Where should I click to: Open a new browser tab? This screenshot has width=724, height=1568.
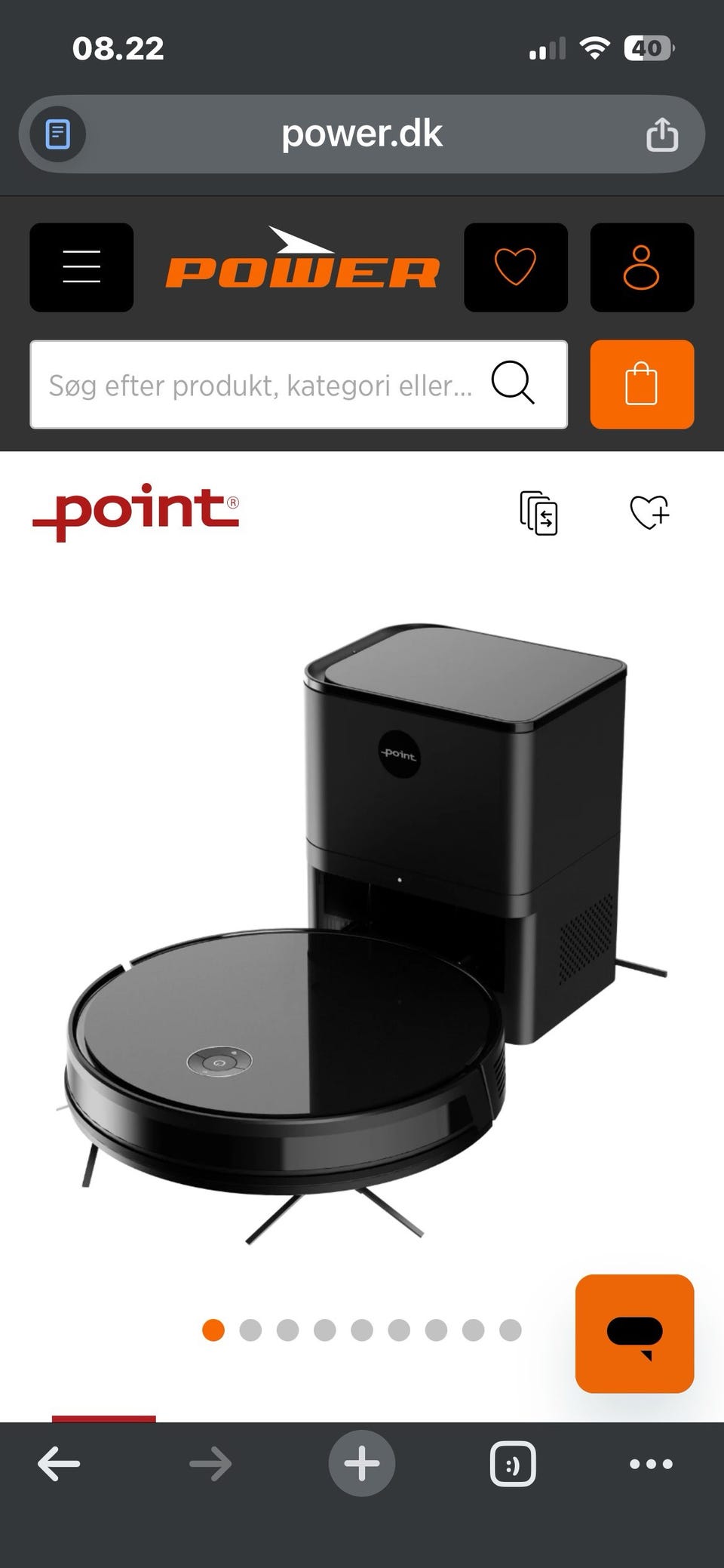pos(362,1464)
